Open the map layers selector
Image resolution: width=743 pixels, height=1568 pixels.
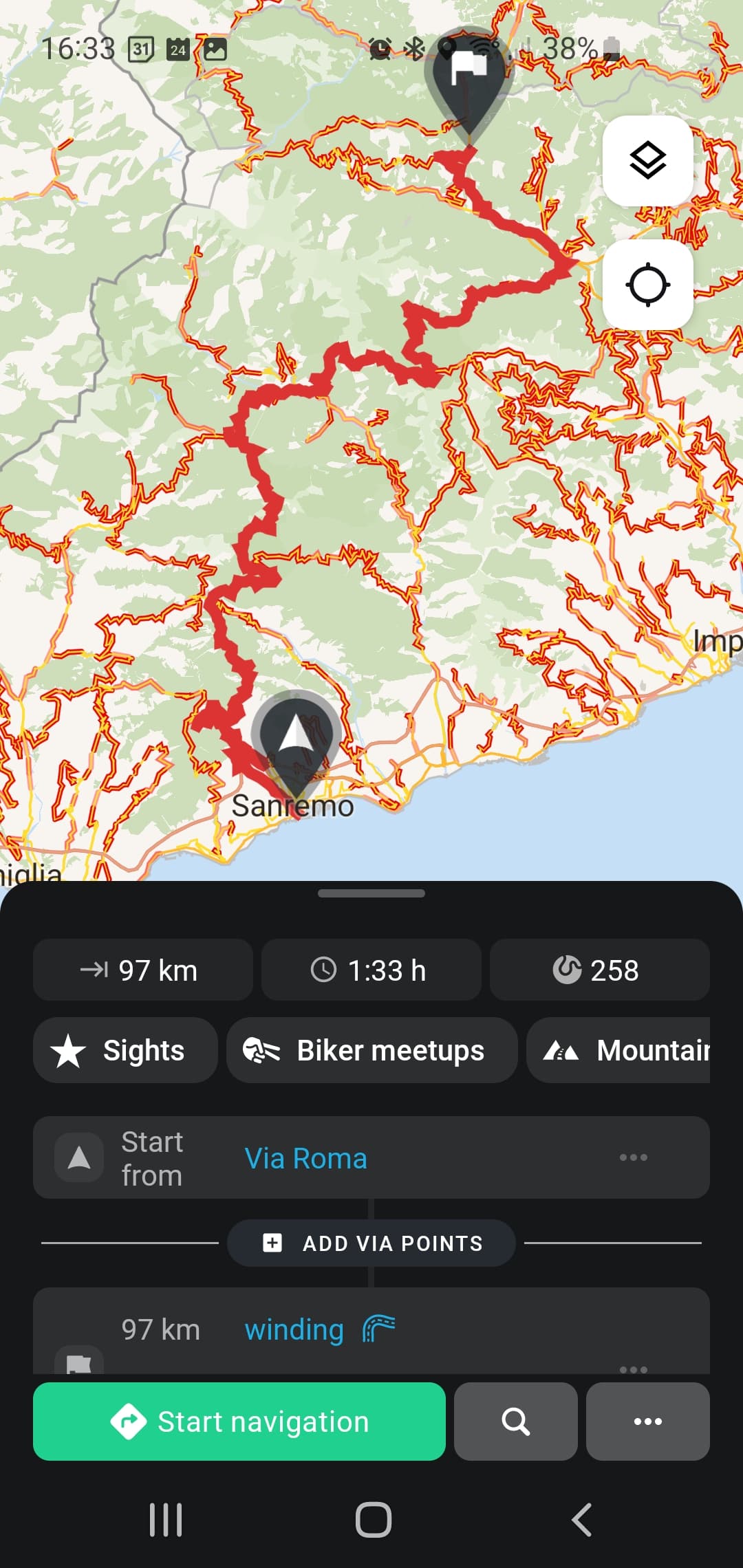[x=647, y=161]
